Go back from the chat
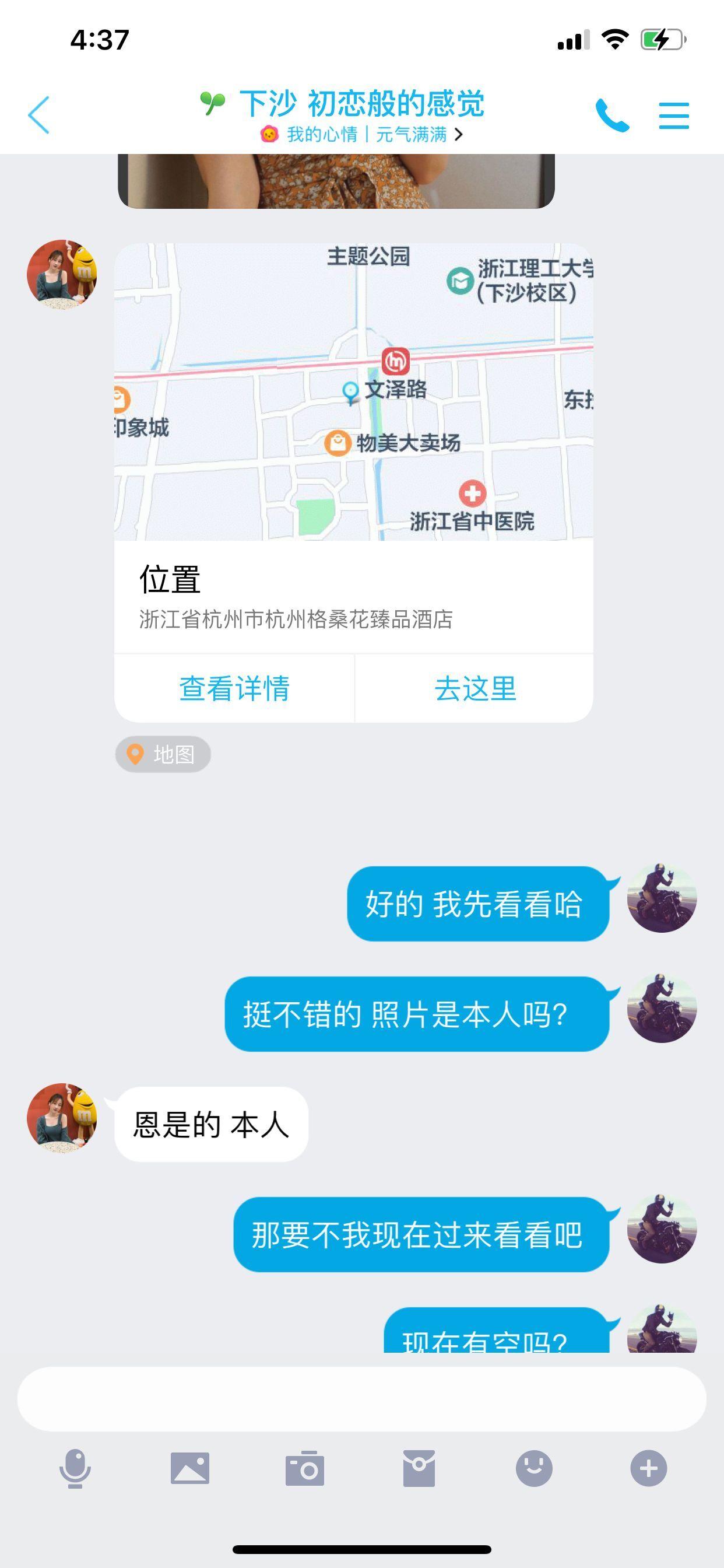Image resolution: width=724 pixels, height=1568 pixels. point(39,114)
